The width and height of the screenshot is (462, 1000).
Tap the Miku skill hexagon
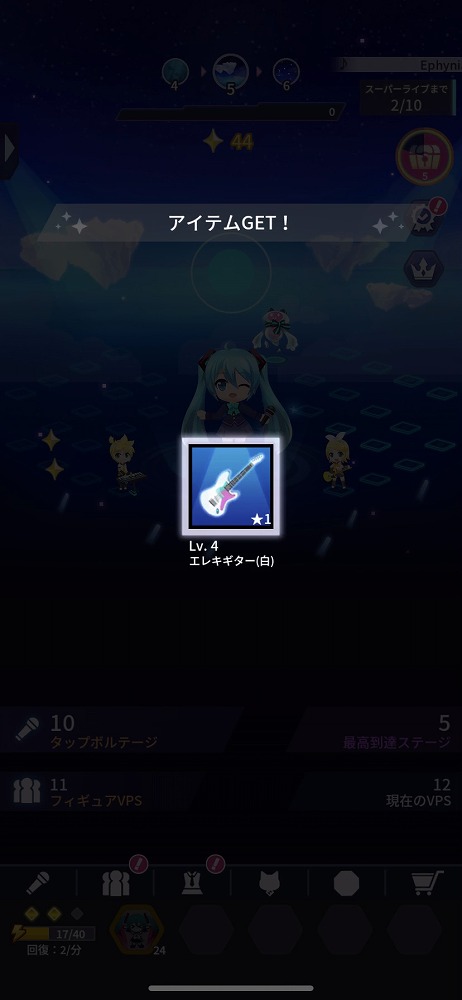(x=137, y=929)
